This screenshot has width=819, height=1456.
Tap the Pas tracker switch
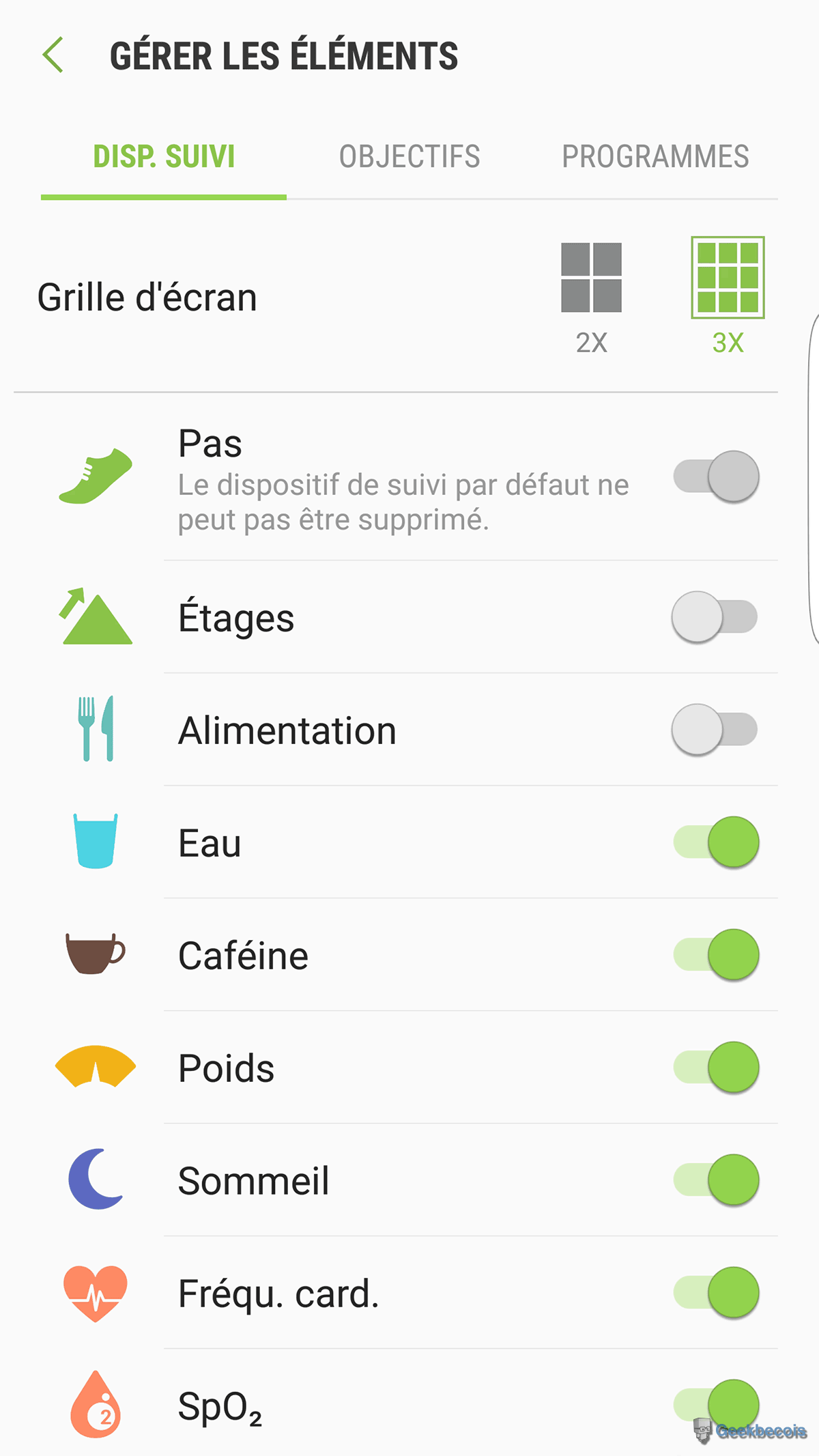coord(716,476)
